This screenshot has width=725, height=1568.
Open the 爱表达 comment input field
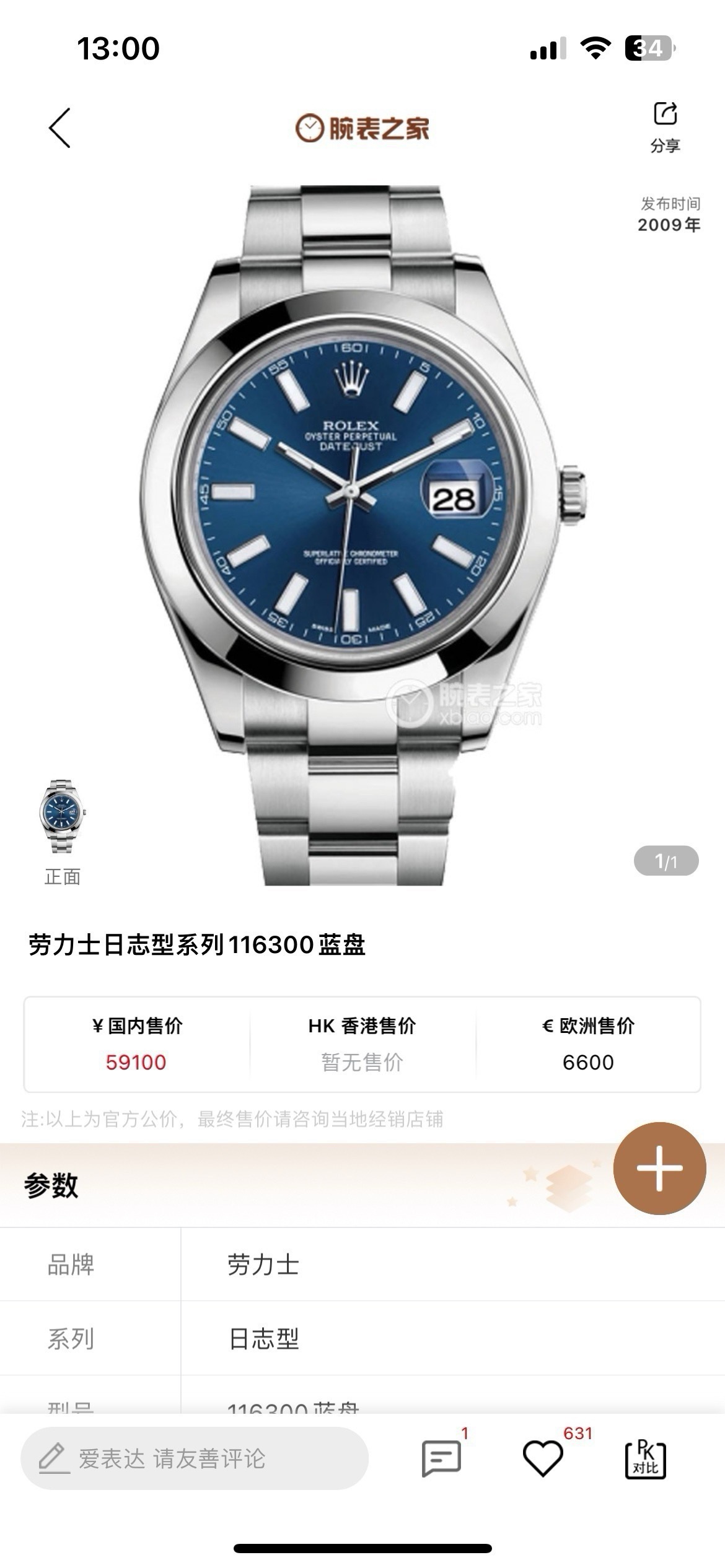tap(195, 1458)
